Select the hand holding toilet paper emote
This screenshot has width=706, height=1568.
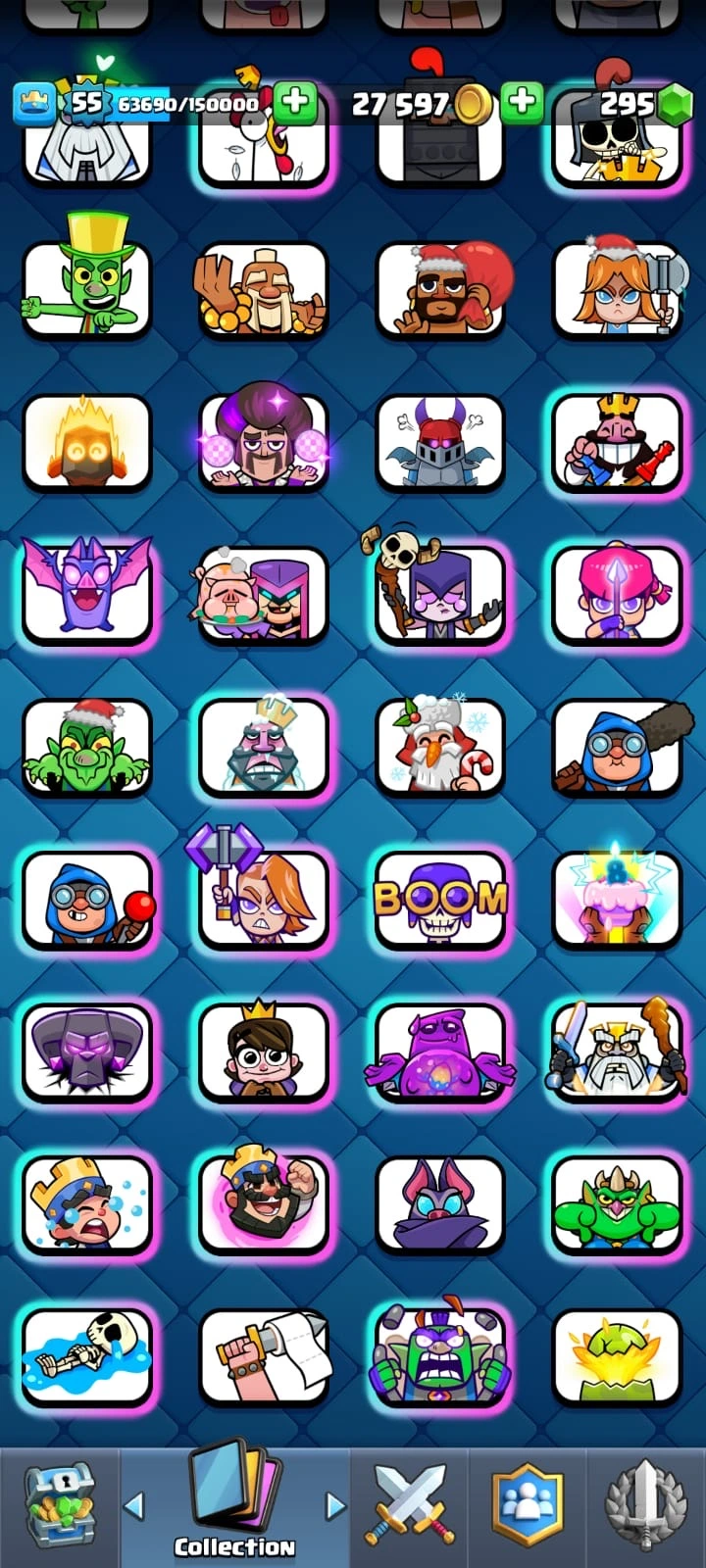pyautogui.click(x=264, y=1355)
